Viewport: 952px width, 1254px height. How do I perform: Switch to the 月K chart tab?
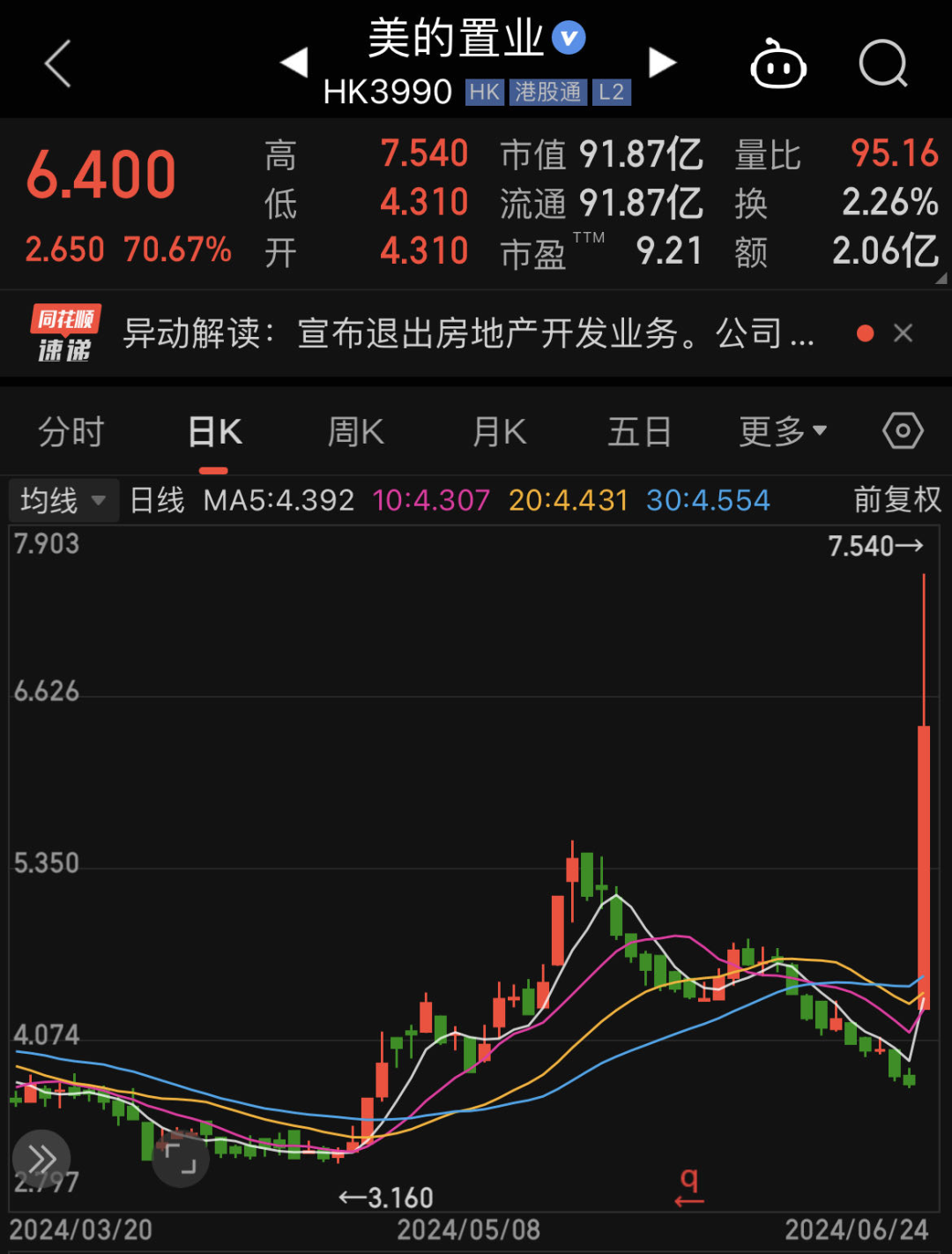click(499, 432)
